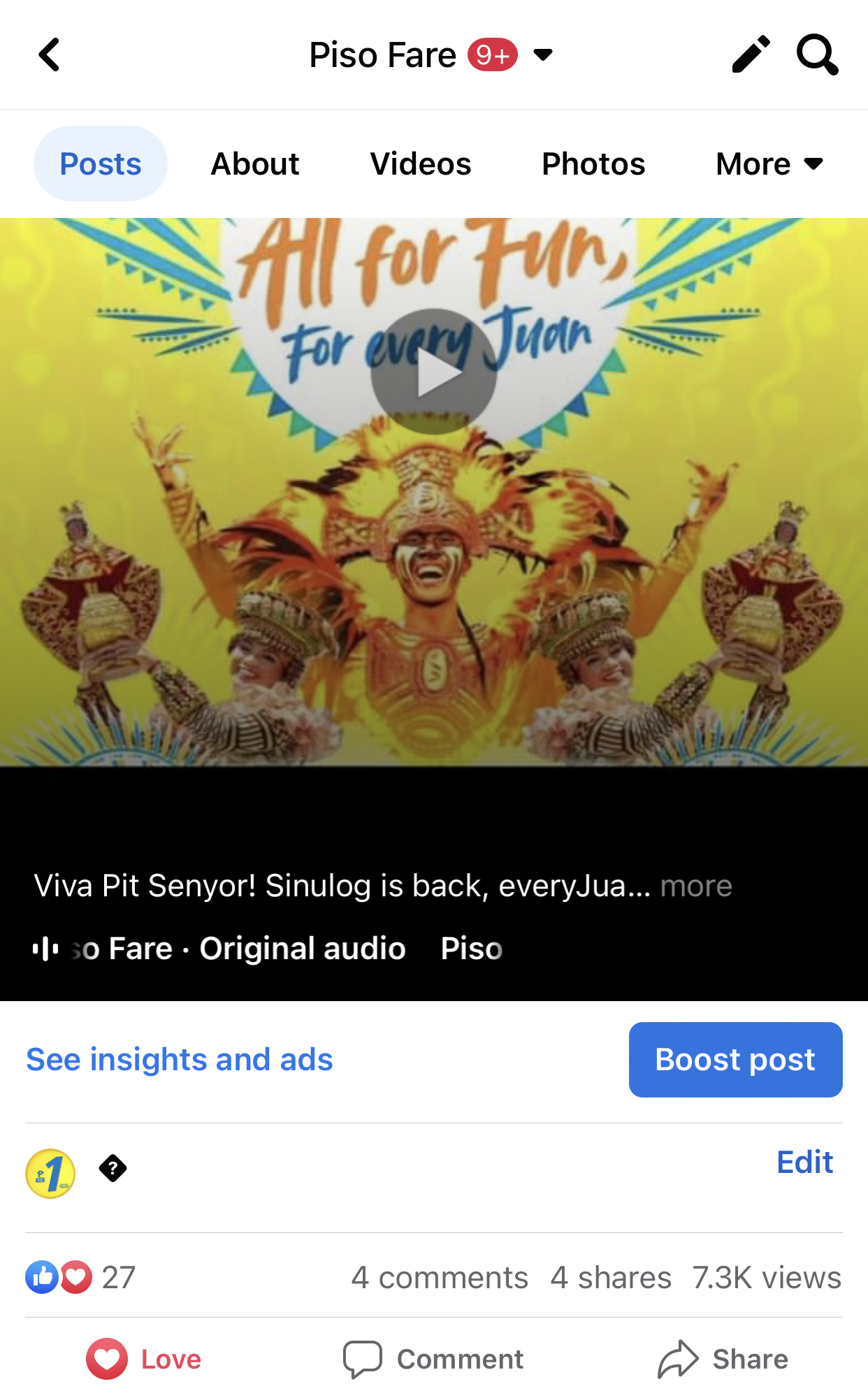
Task: Switch to the About tab
Action: click(255, 164)
